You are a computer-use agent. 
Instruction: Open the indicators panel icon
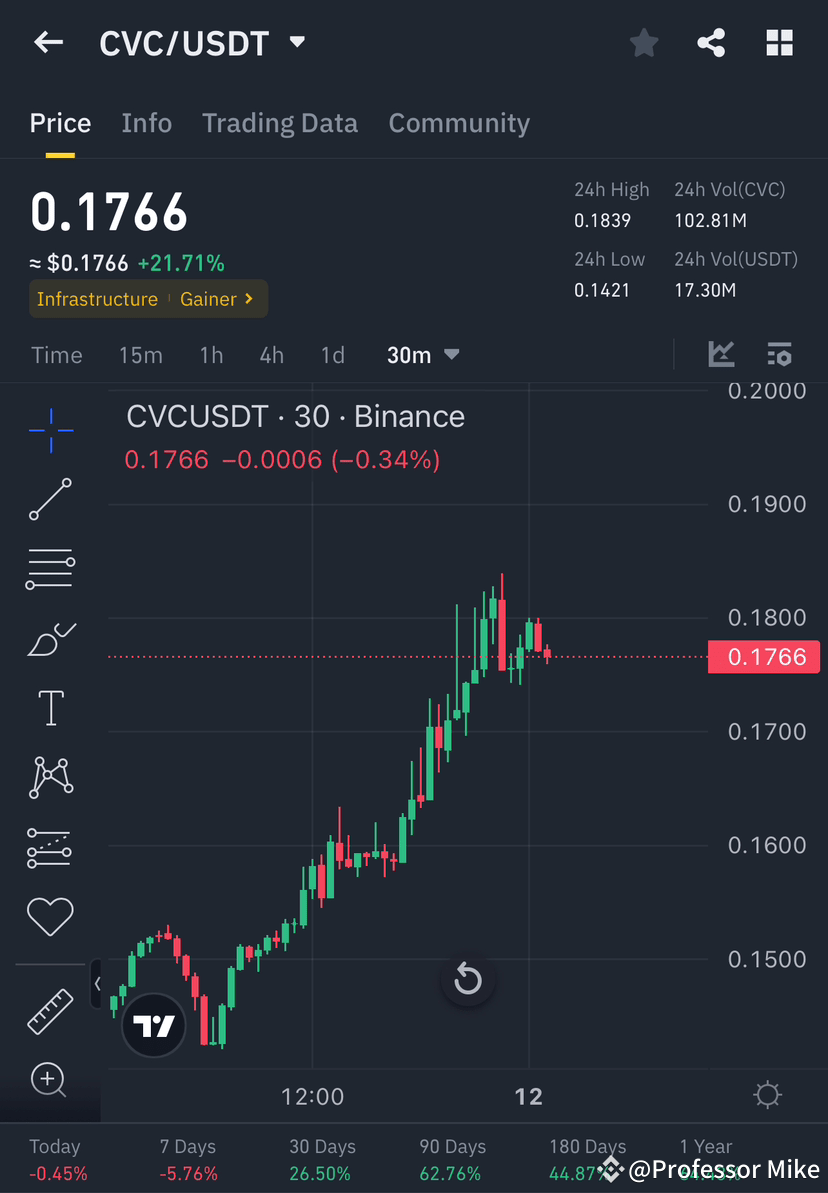pos(780,354)
